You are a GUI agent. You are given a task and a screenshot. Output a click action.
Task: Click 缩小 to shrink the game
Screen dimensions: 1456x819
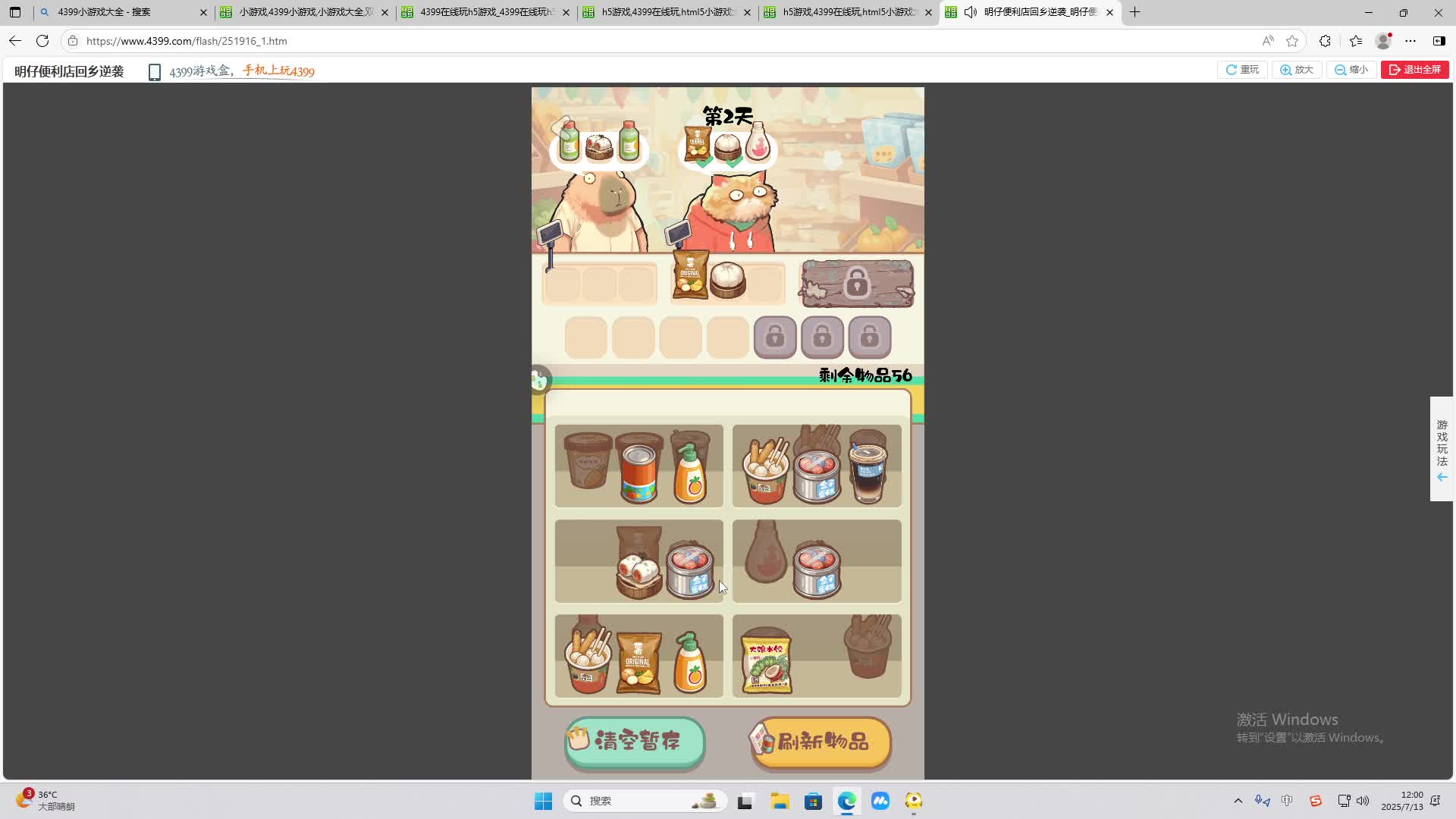coord(1351,70)
